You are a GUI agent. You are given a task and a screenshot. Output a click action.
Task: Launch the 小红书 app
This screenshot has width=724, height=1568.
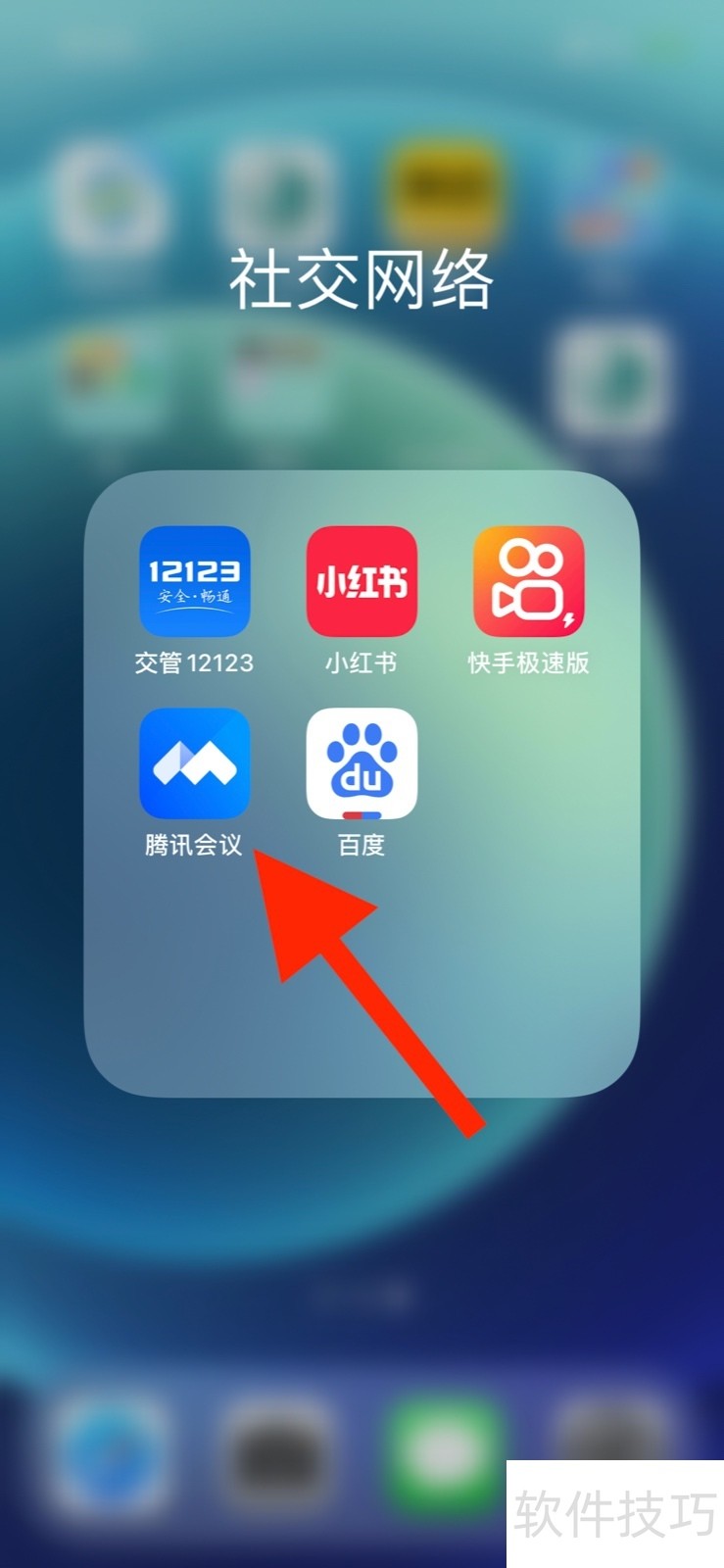pos(362,581)
